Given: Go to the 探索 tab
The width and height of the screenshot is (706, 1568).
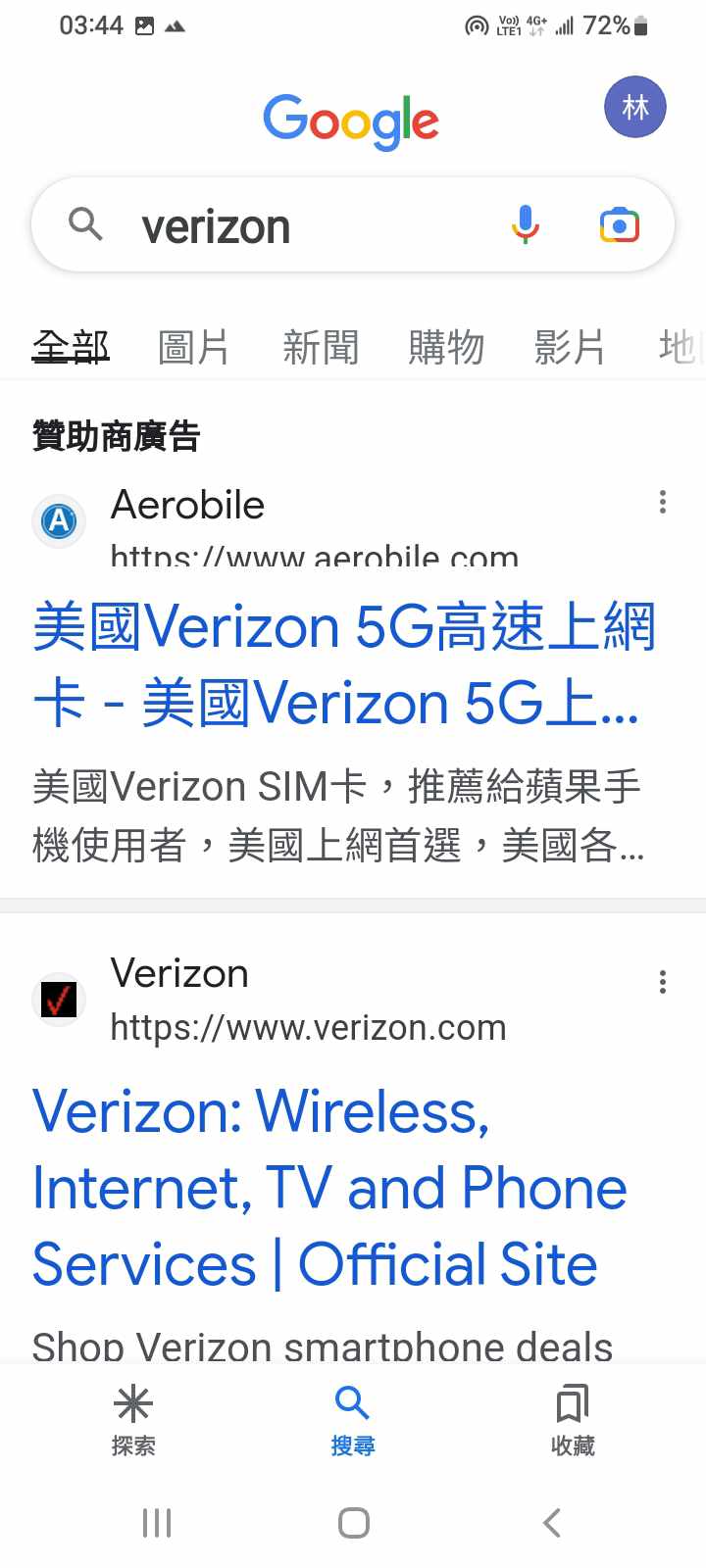Looking at the screenshot, I should (x=133, y=1419).
